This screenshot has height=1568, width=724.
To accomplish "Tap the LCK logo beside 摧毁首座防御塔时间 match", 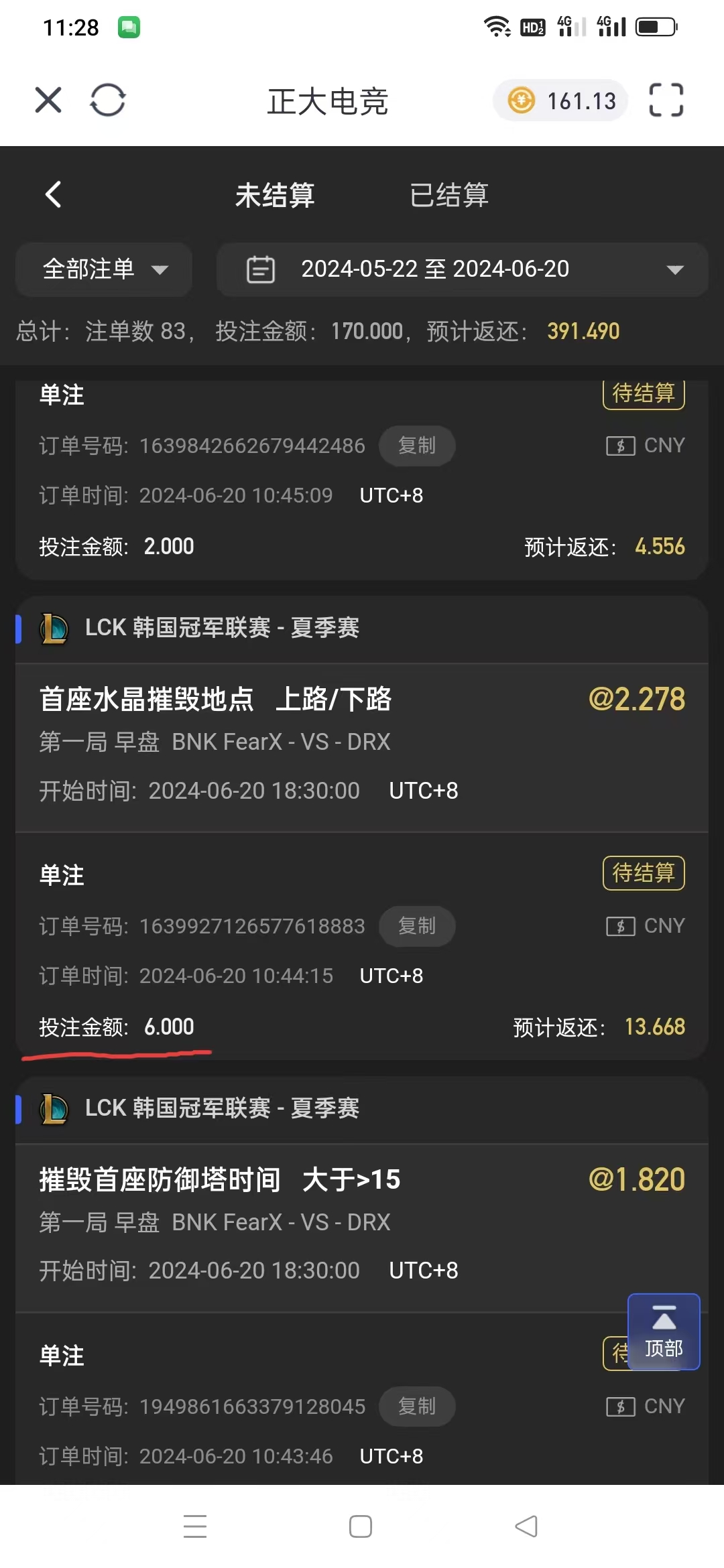I will pos(55,1109).
